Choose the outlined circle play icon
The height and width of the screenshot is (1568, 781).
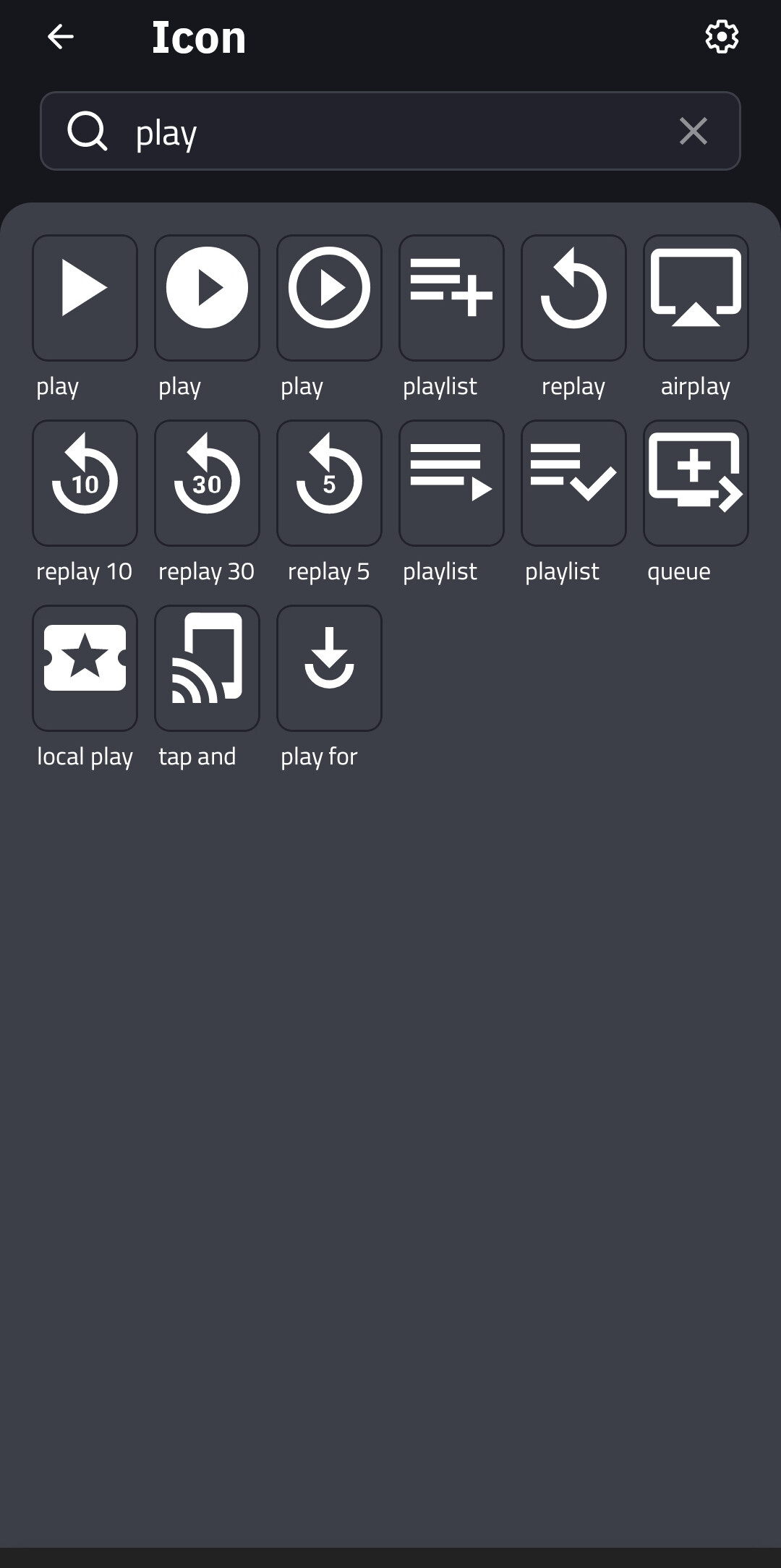point(329,297)
